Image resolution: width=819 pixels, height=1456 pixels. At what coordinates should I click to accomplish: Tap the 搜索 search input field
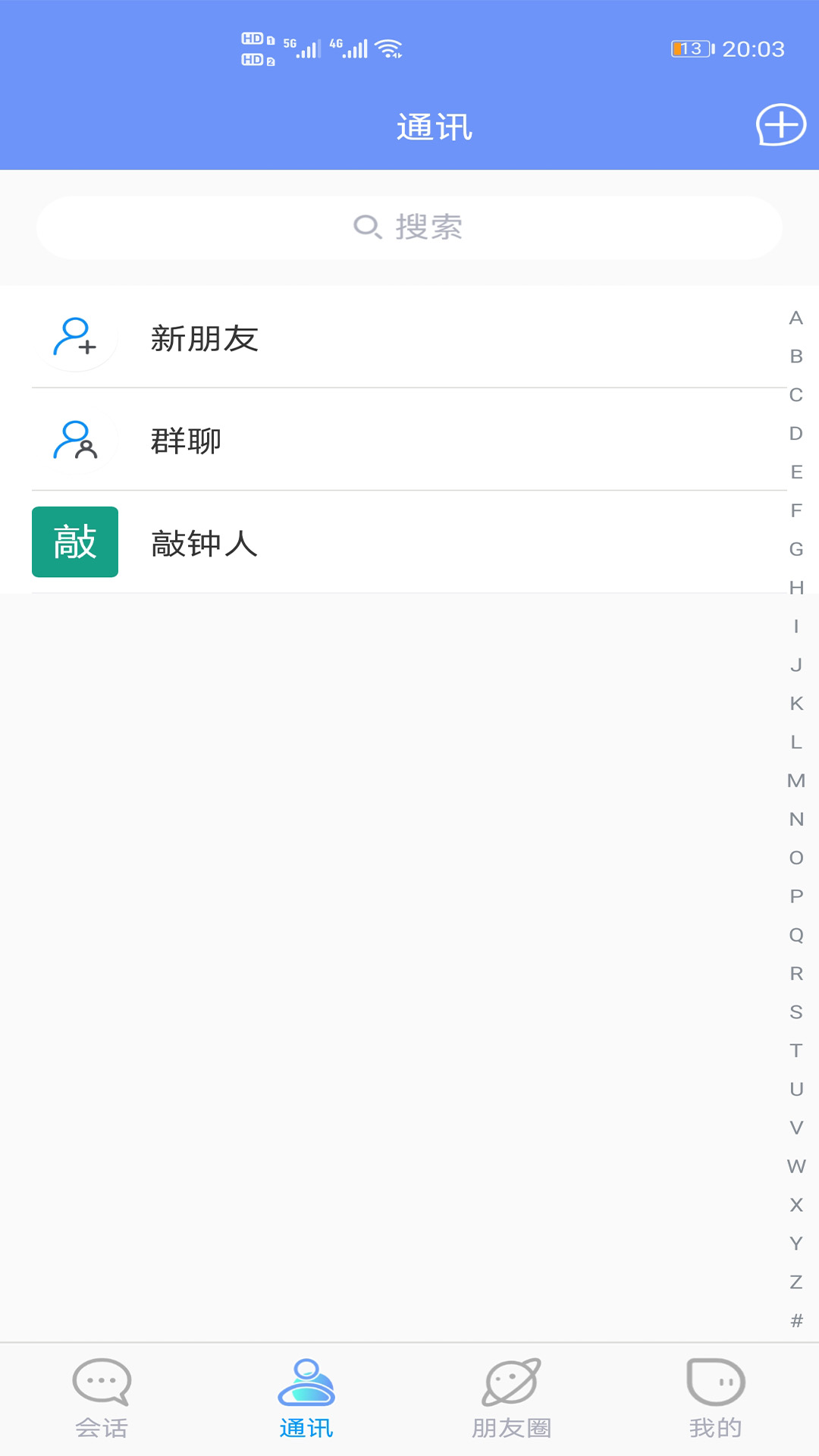(409, 227)
